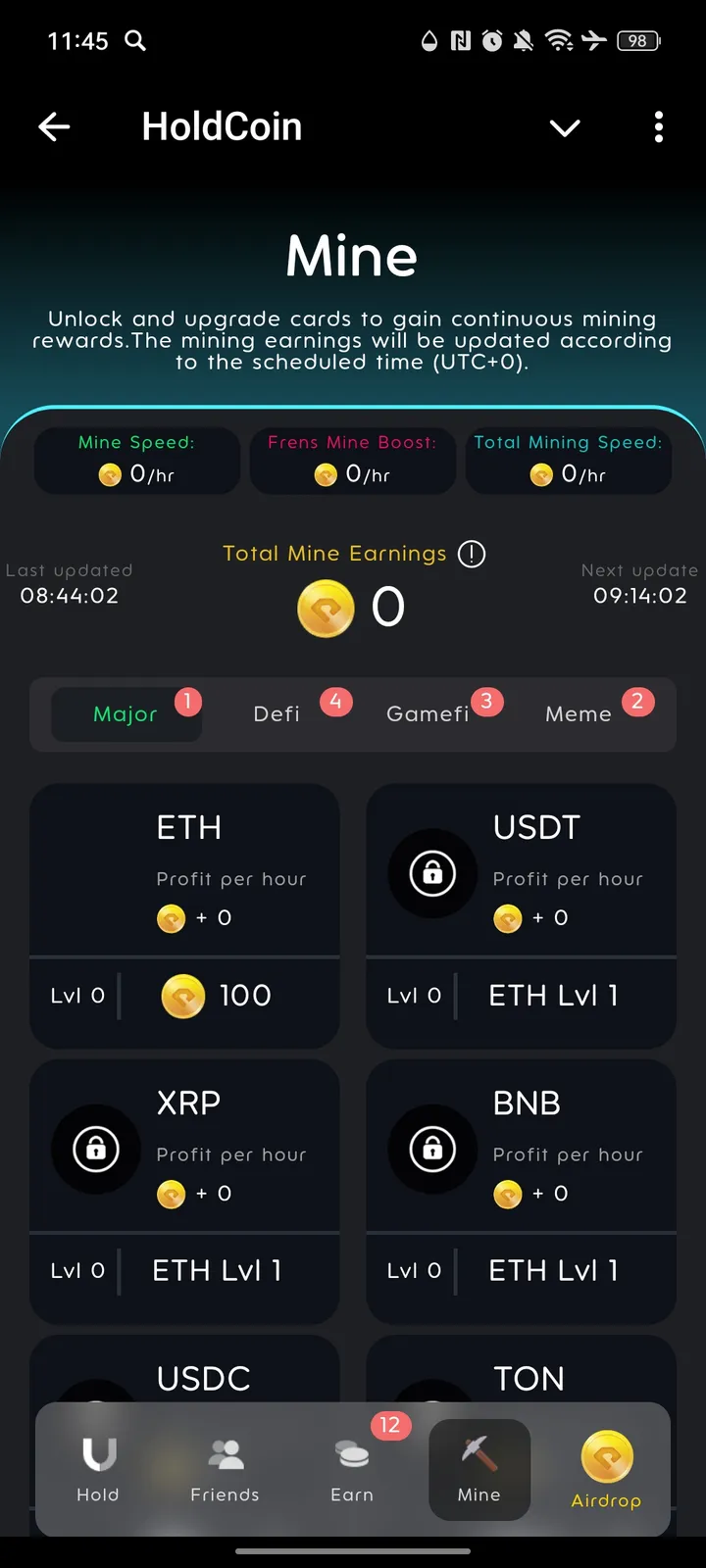Viewport: 706px width, 1568px height.
Task: Unlock the BNB mining card
Action: coord(432,1149)
